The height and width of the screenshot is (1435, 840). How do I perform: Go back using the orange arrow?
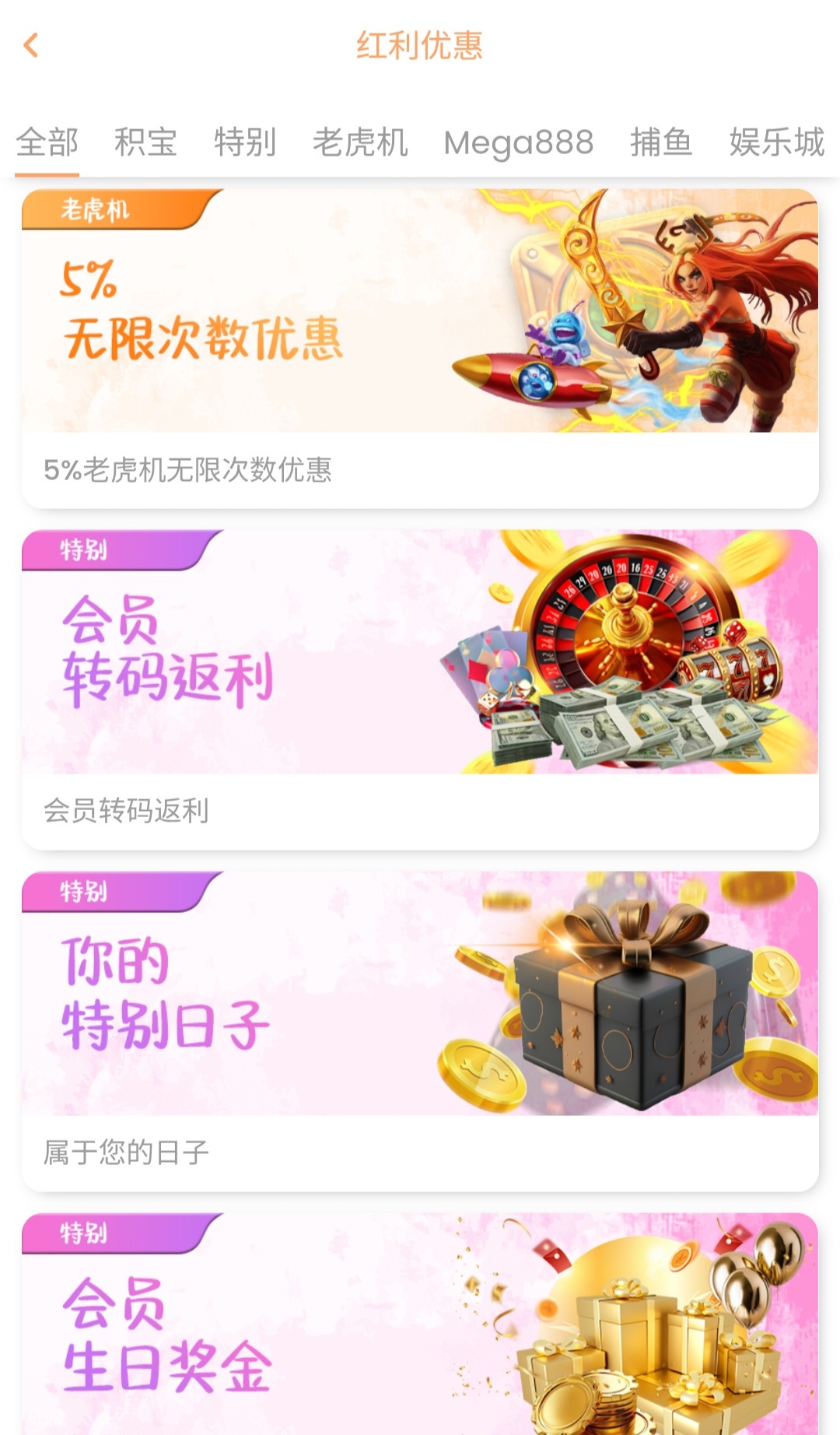pos(31,45)
